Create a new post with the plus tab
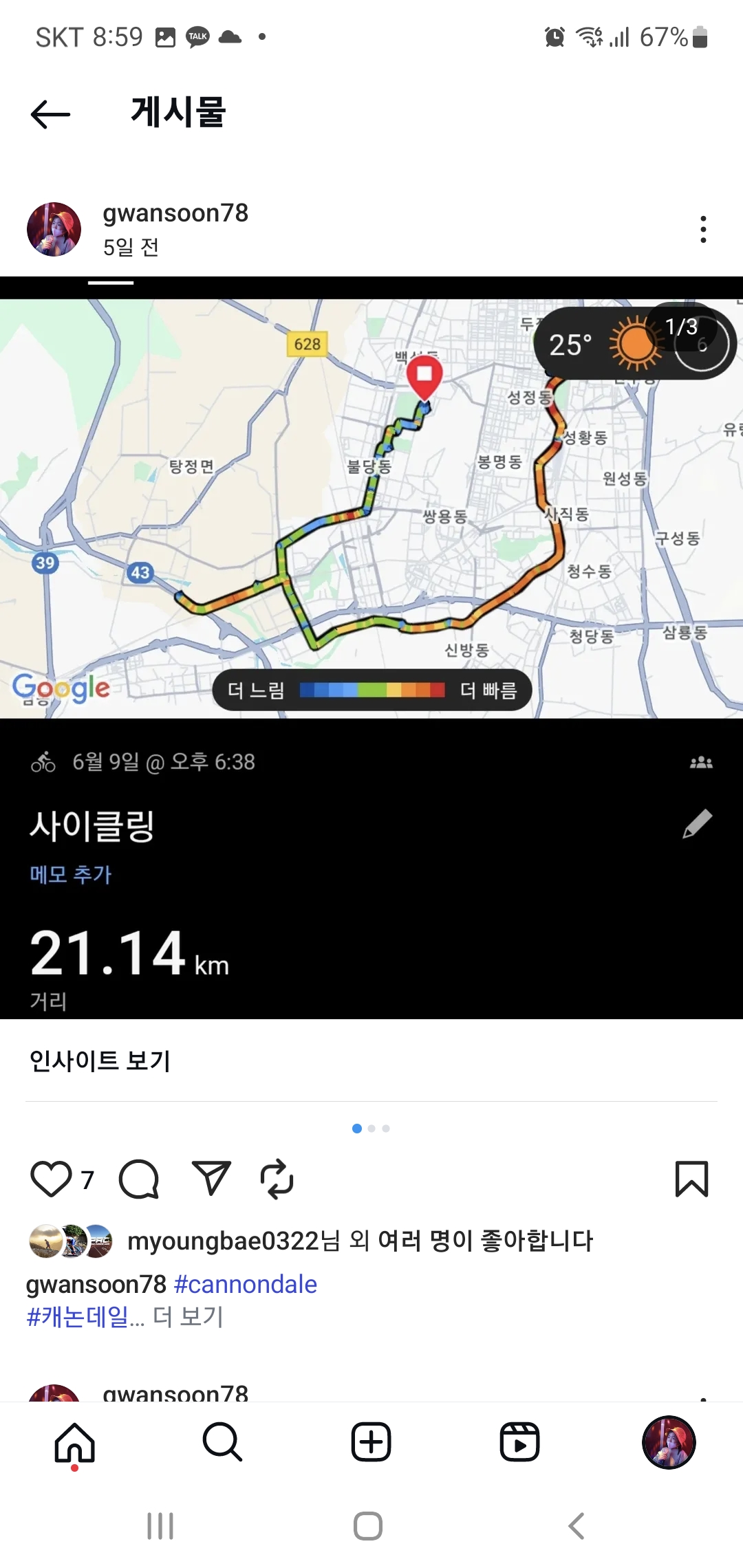This screenshot has width=743, height=1568. (371, 1442)
